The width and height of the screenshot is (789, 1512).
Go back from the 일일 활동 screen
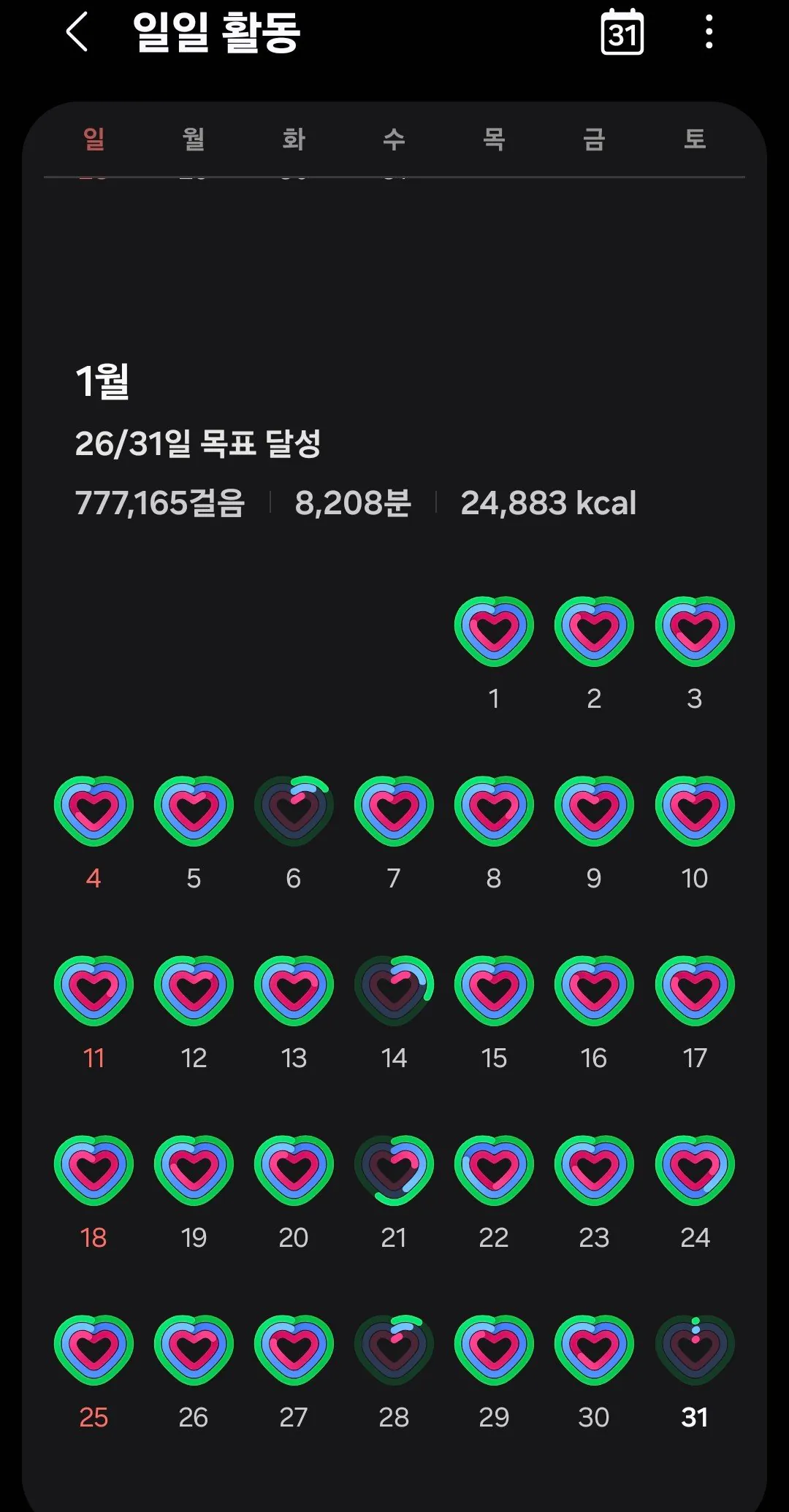pyautogui.click(x=77, y=32)
